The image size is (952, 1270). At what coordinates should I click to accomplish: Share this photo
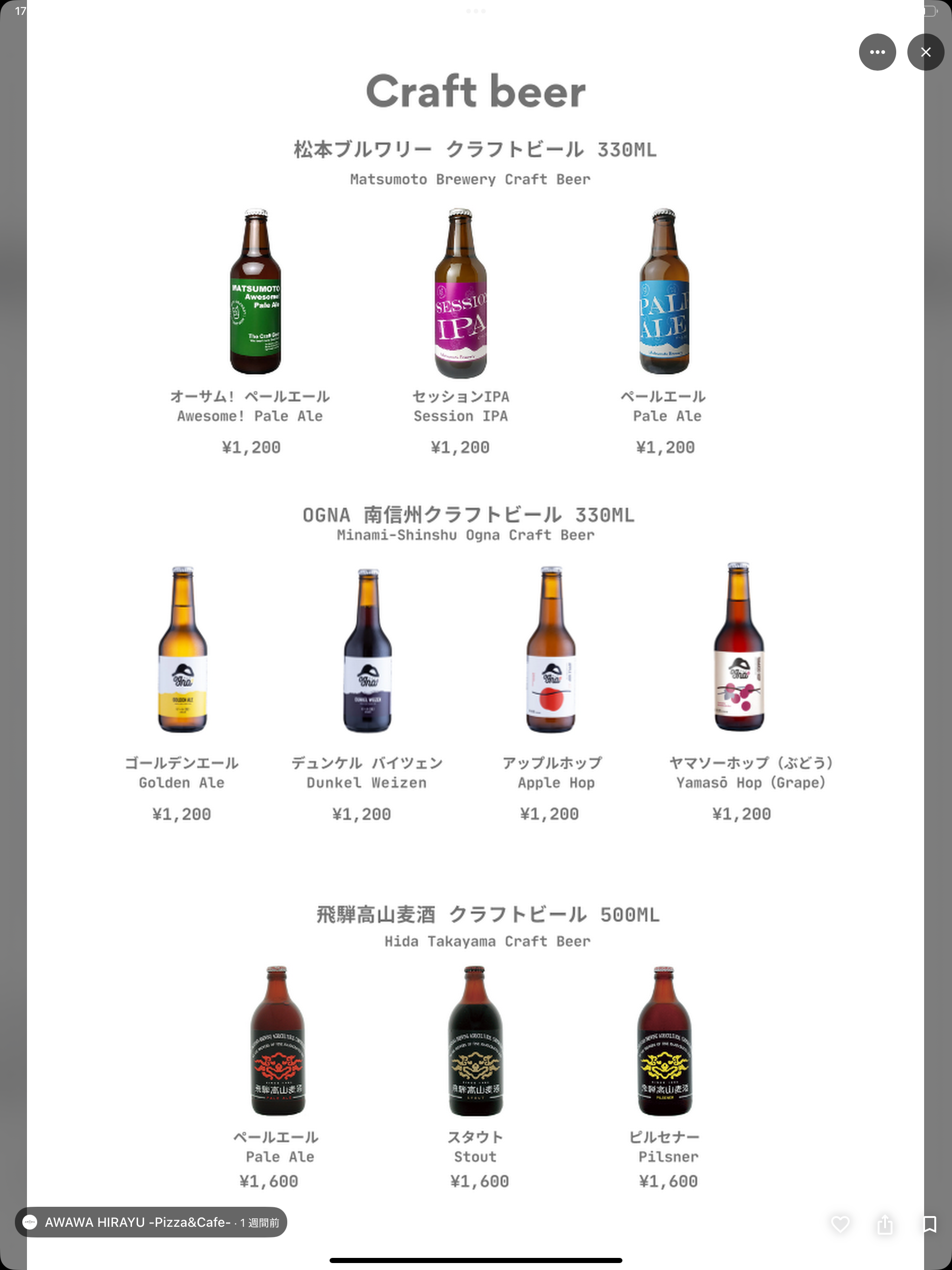click(885, 1224)
